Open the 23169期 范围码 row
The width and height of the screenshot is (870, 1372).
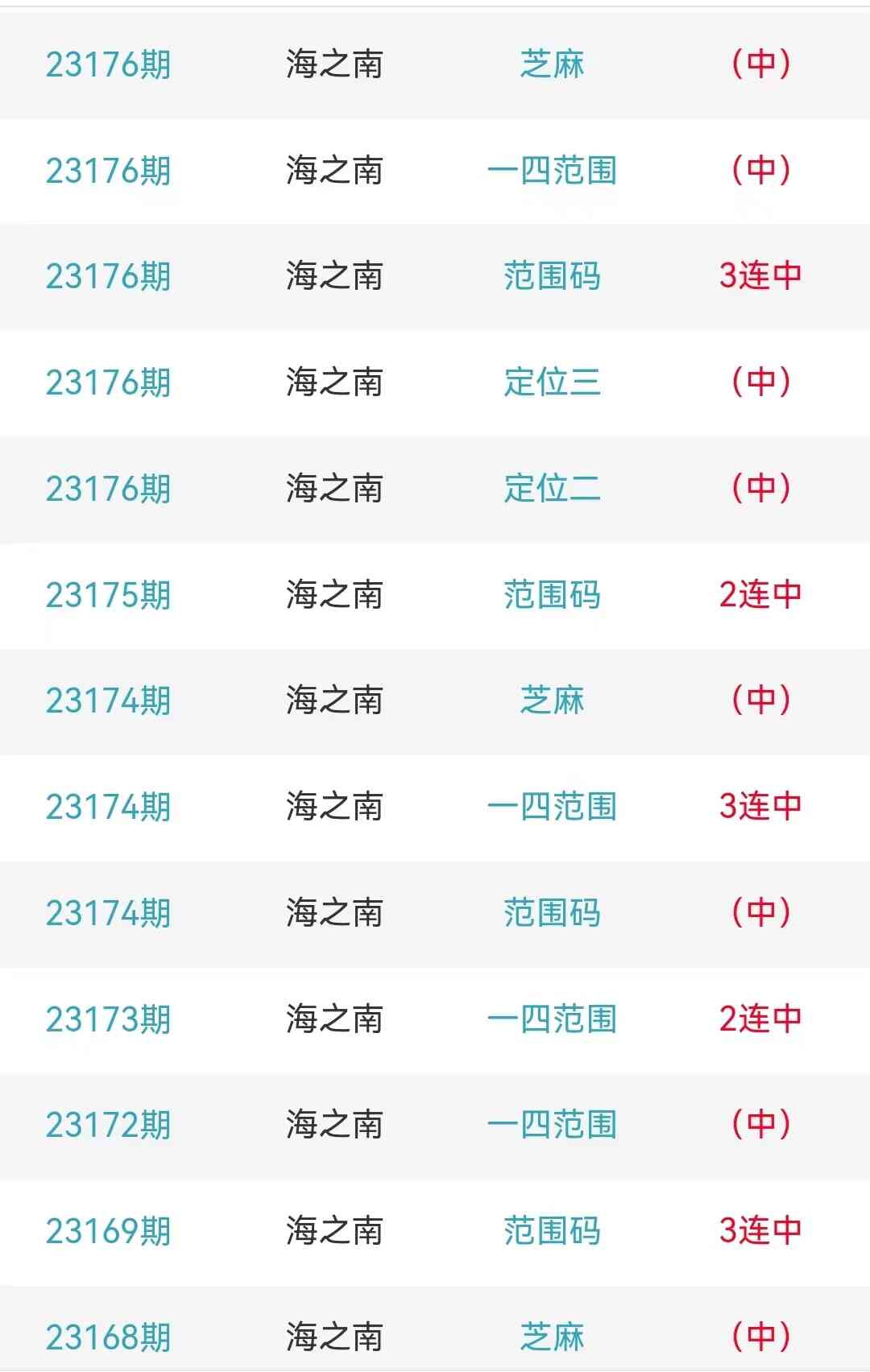tap(552, 1231)
